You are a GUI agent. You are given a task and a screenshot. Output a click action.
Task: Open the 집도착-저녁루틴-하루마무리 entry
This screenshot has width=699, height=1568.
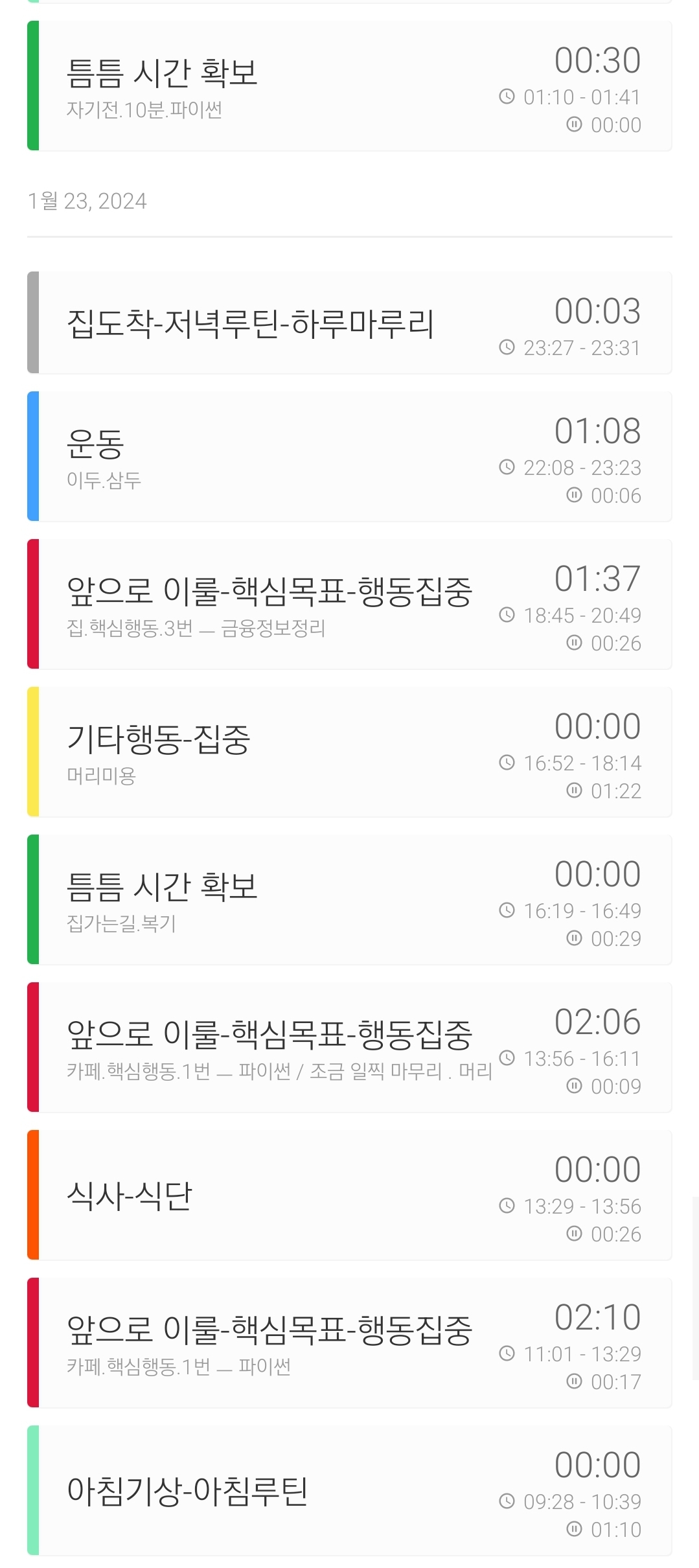[350, 323]
